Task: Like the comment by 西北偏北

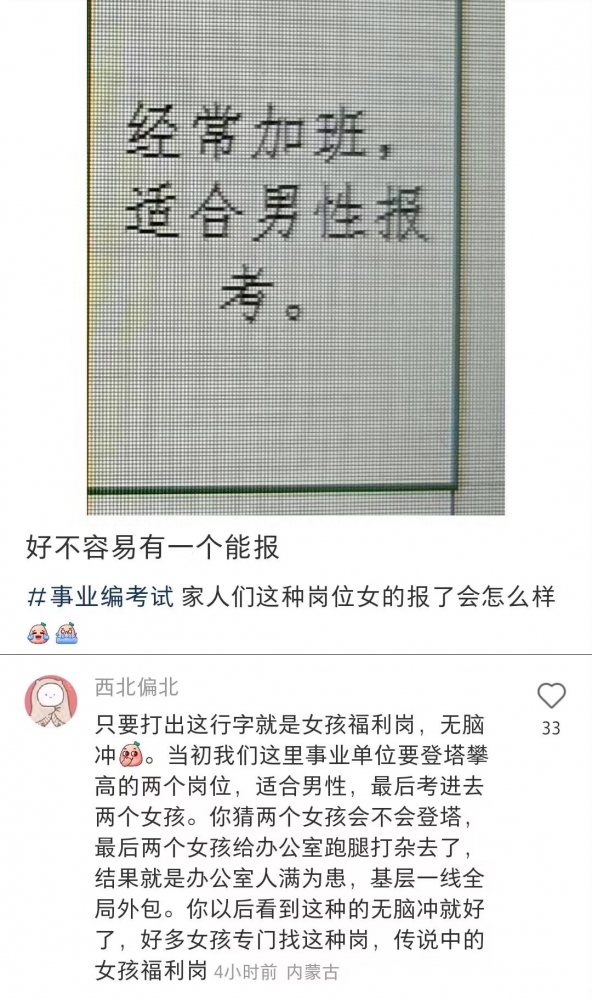Action: tap(551, 696)
